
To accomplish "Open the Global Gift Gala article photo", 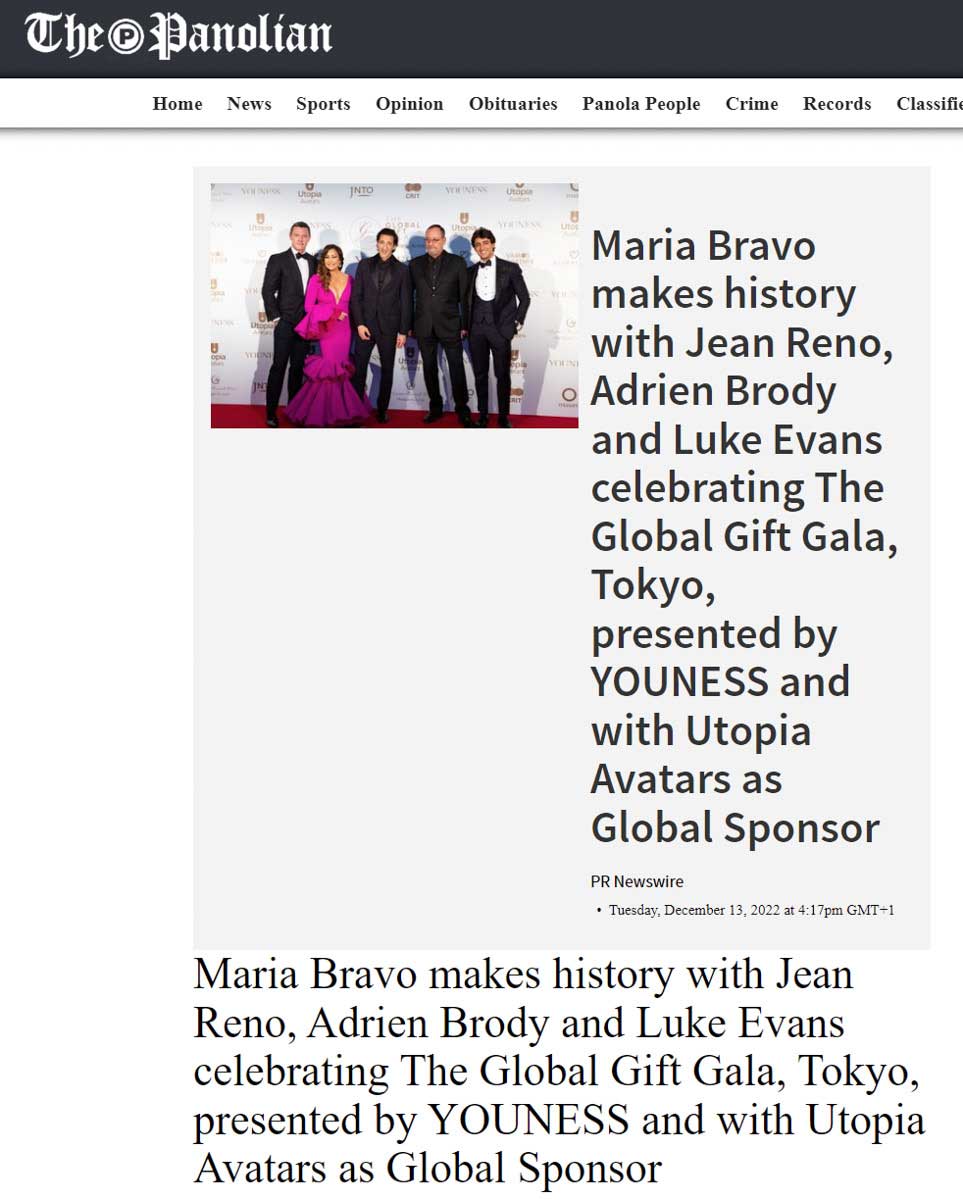I will 394,305.
